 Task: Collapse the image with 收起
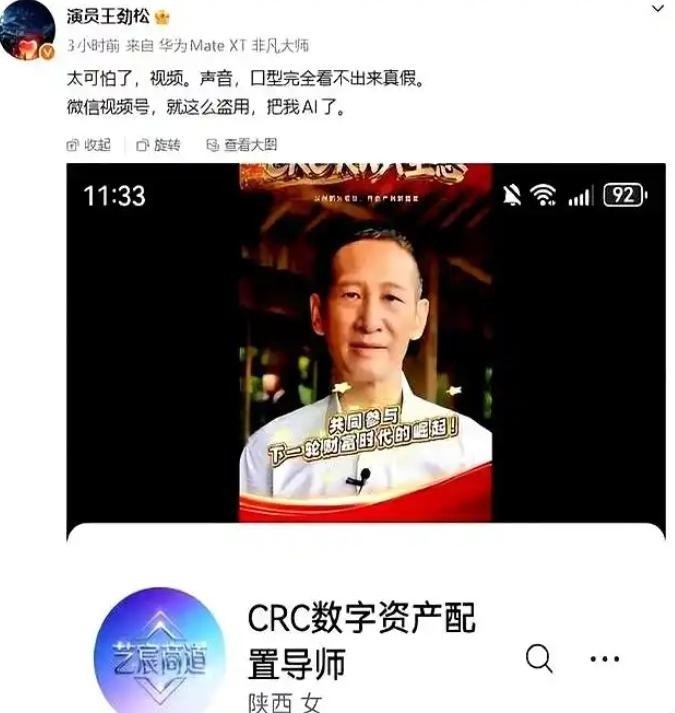pyautogui.click(x=89, y=145)
